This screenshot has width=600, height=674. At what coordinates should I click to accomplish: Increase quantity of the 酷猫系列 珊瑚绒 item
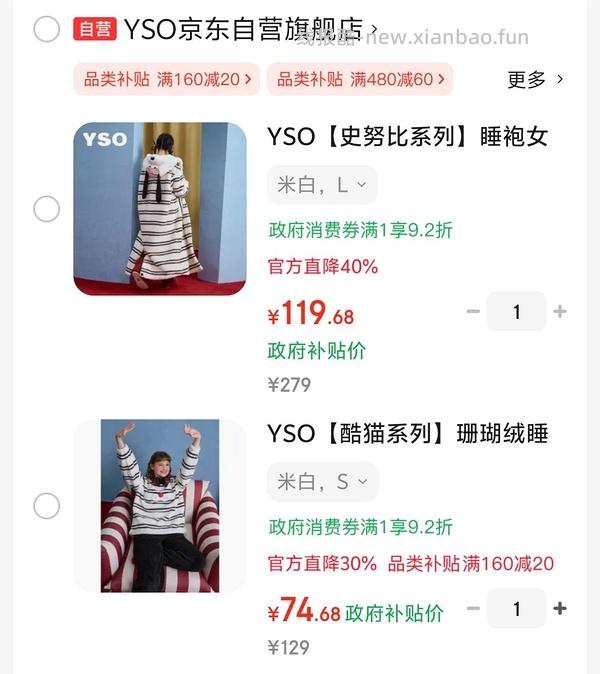coord(560,609)
